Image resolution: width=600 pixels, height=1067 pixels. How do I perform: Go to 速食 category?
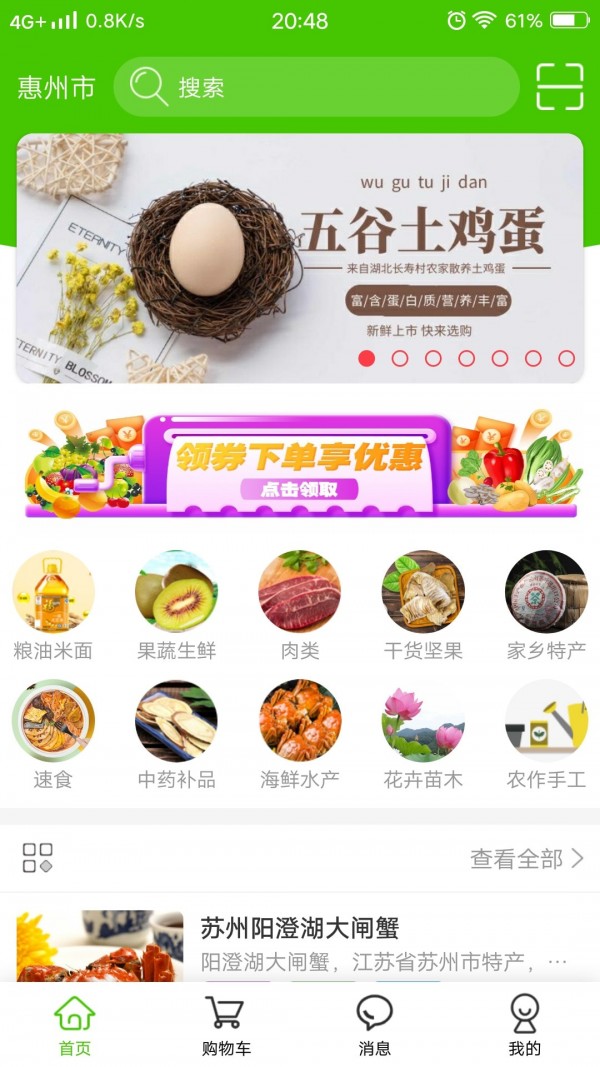(x=53, y=734)
